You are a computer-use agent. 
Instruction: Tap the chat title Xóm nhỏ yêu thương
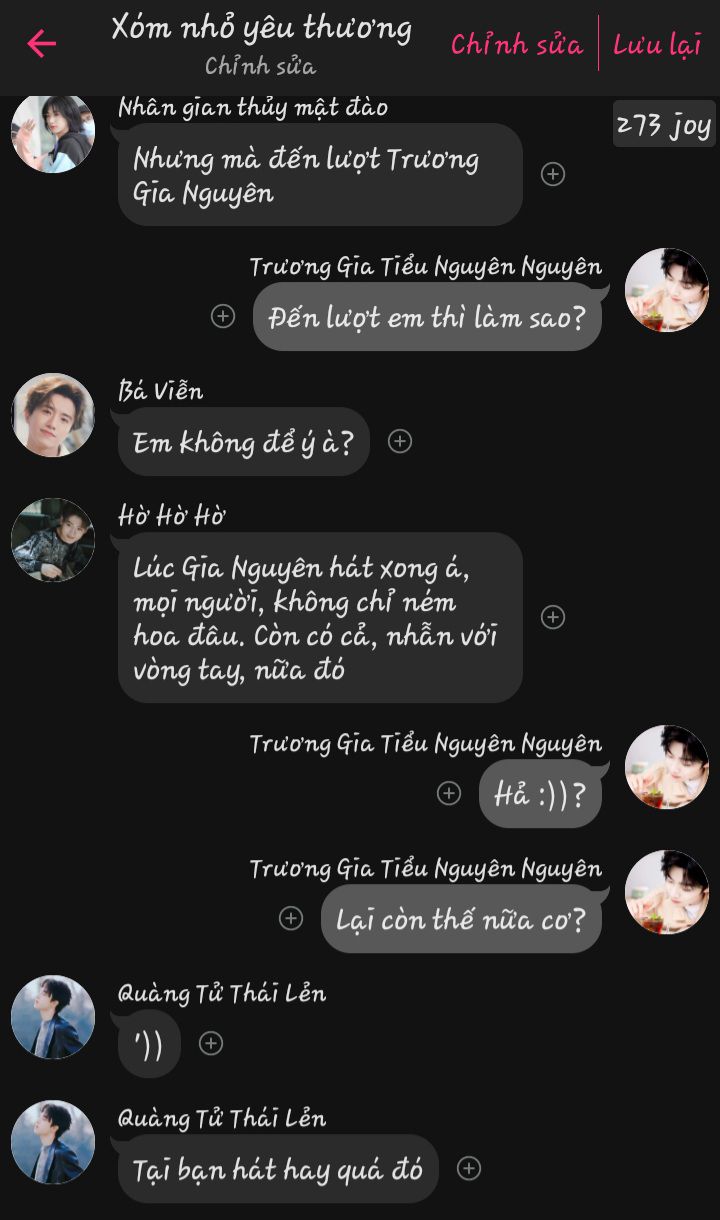coord(261,28)
